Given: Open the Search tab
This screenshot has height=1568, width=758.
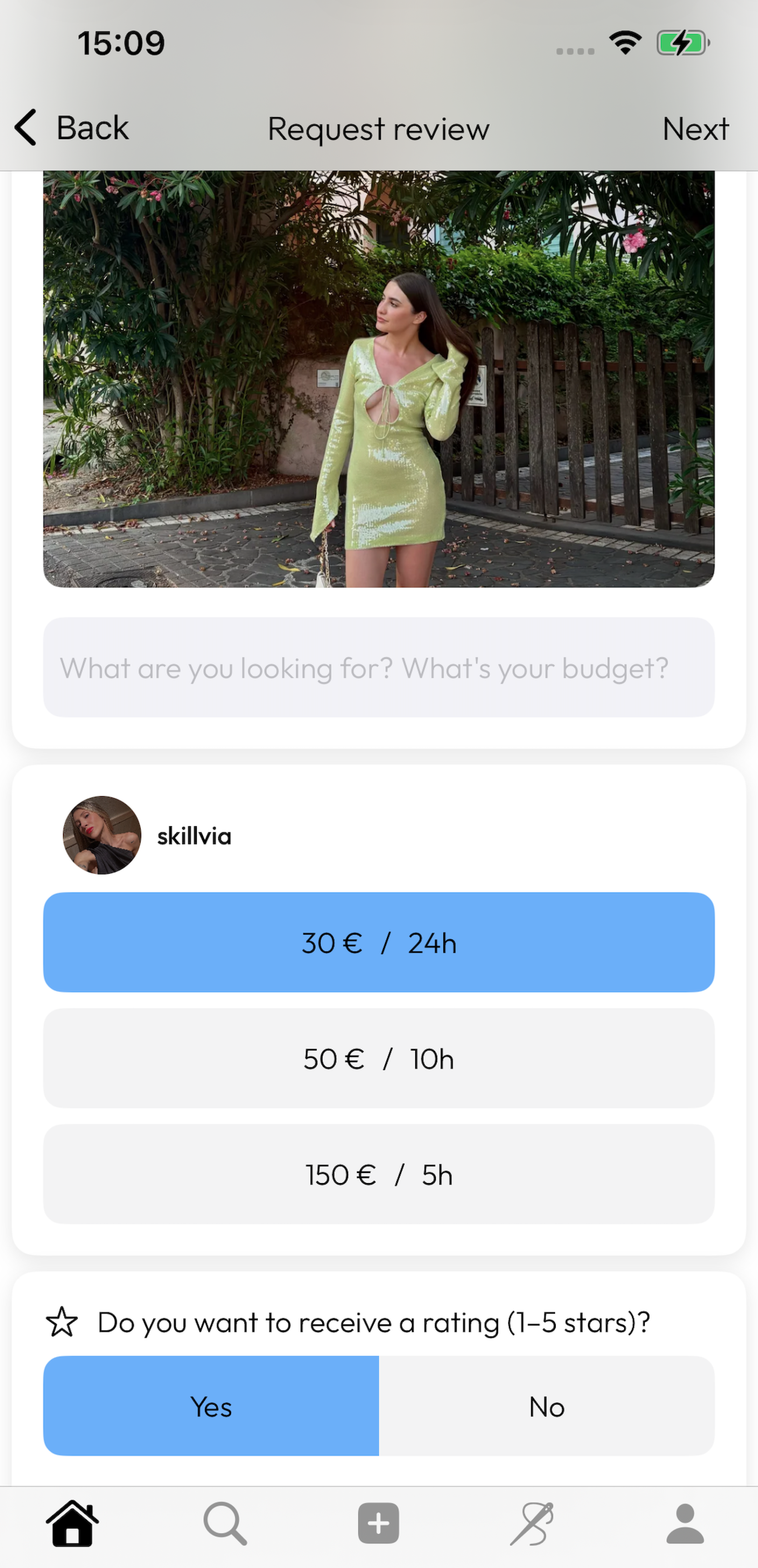Looking at the screenshot, I should click(225, 1524).
